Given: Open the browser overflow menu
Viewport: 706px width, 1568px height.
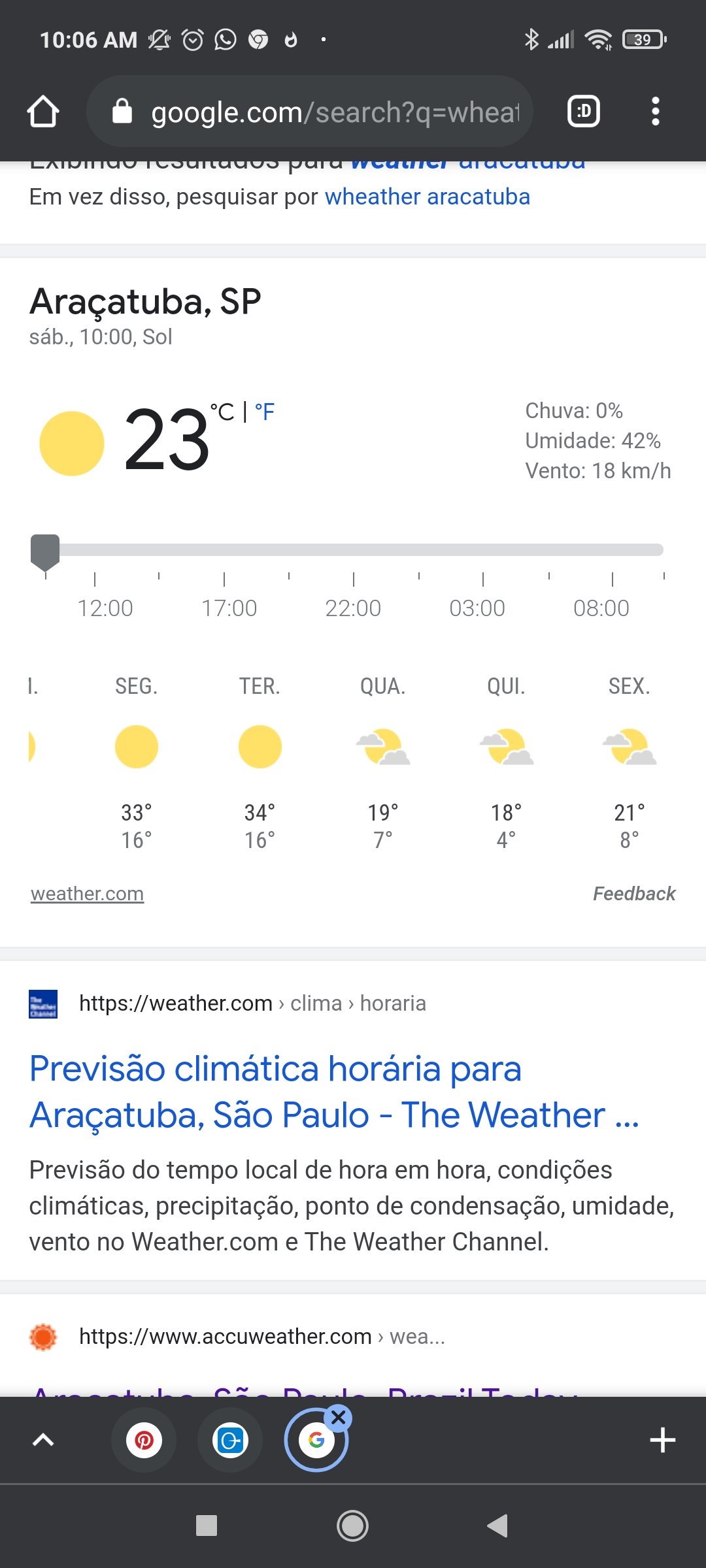Looking at the screenshot, I should point(655,112).
